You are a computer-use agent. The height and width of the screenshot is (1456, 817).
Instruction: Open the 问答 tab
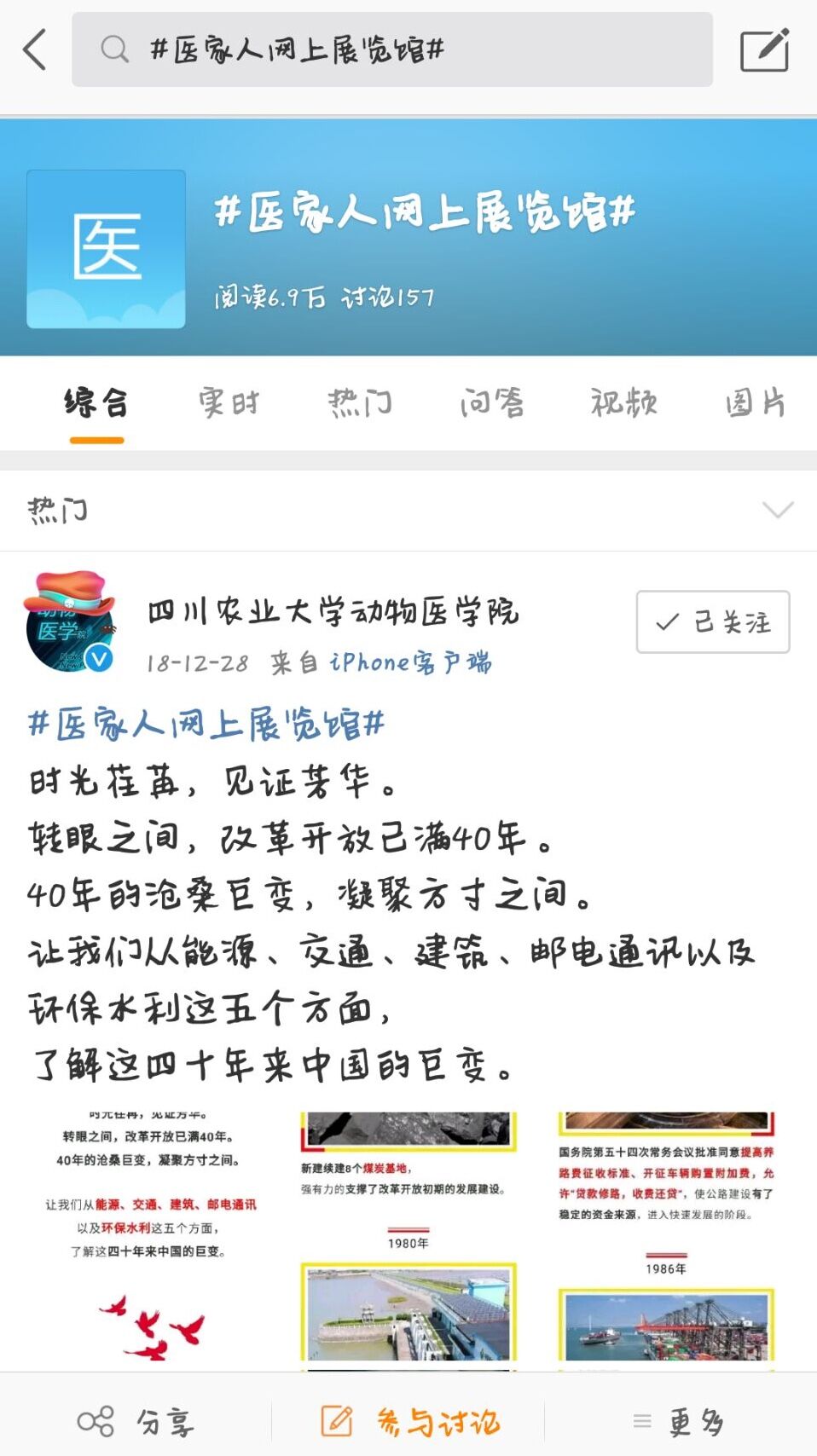(x=492, y=402)
